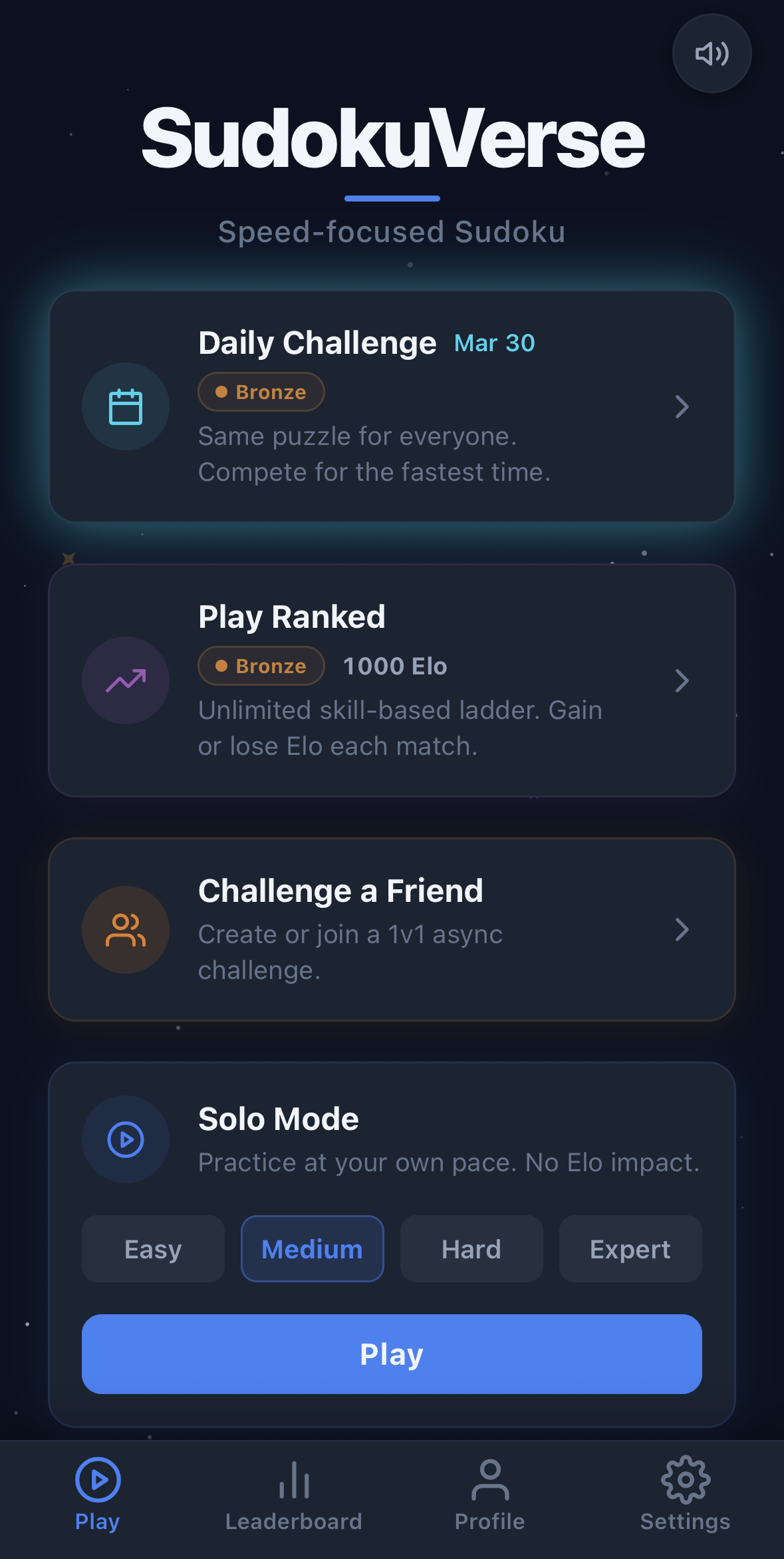Expand Challenge a Friend with the chevron
Viewport: 784px width, 1559px height.
[x=682, y=930]
